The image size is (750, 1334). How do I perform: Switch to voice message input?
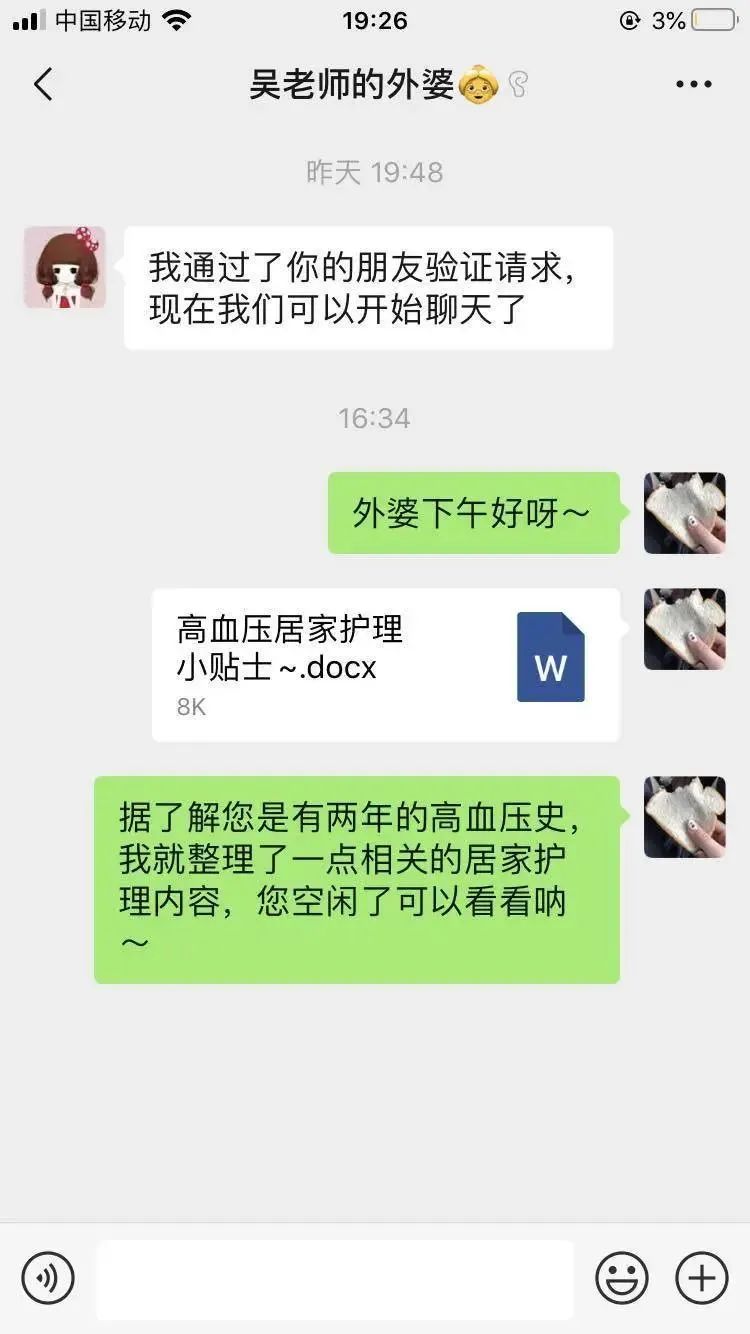[x=48, y=1278]
